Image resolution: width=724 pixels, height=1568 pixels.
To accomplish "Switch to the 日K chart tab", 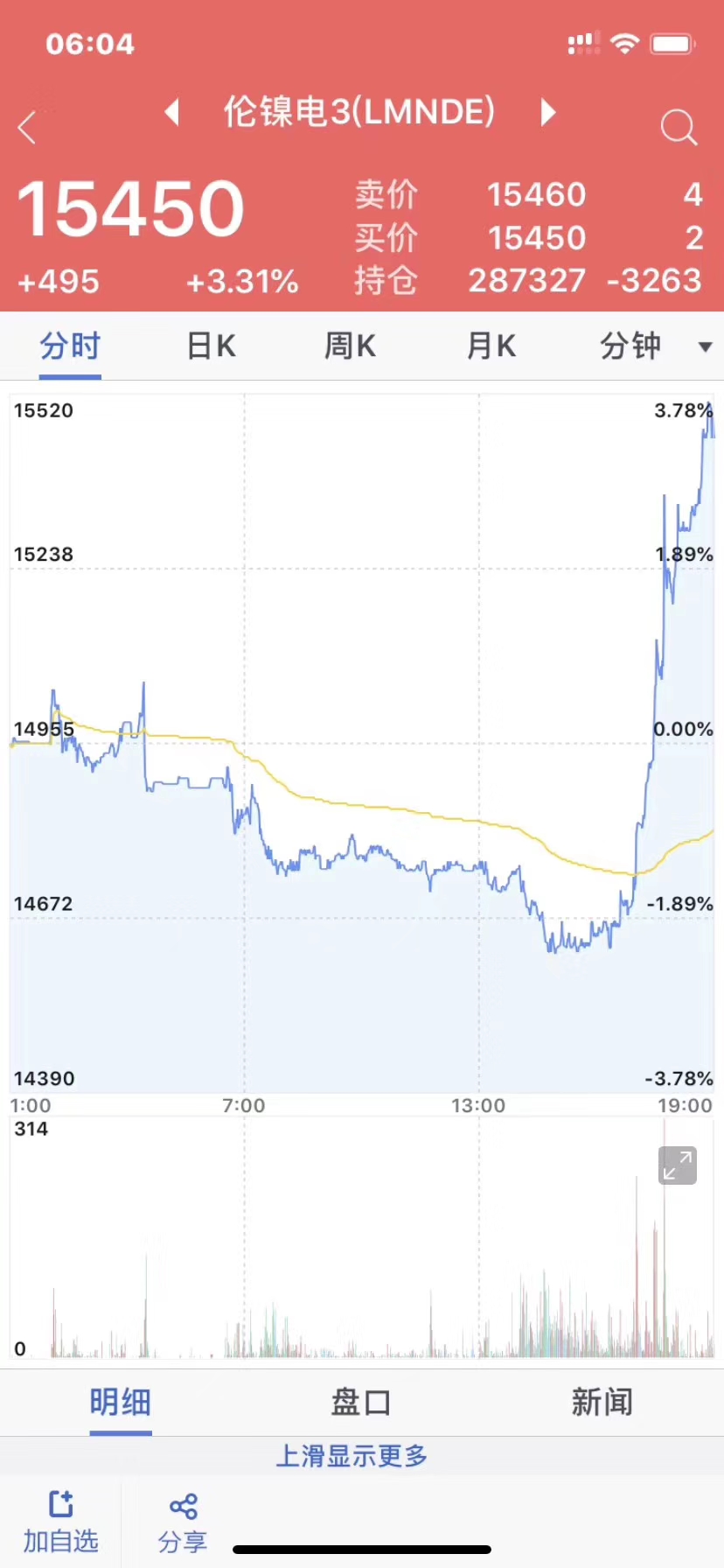I will pyautogui.click(x=211, y=346).
